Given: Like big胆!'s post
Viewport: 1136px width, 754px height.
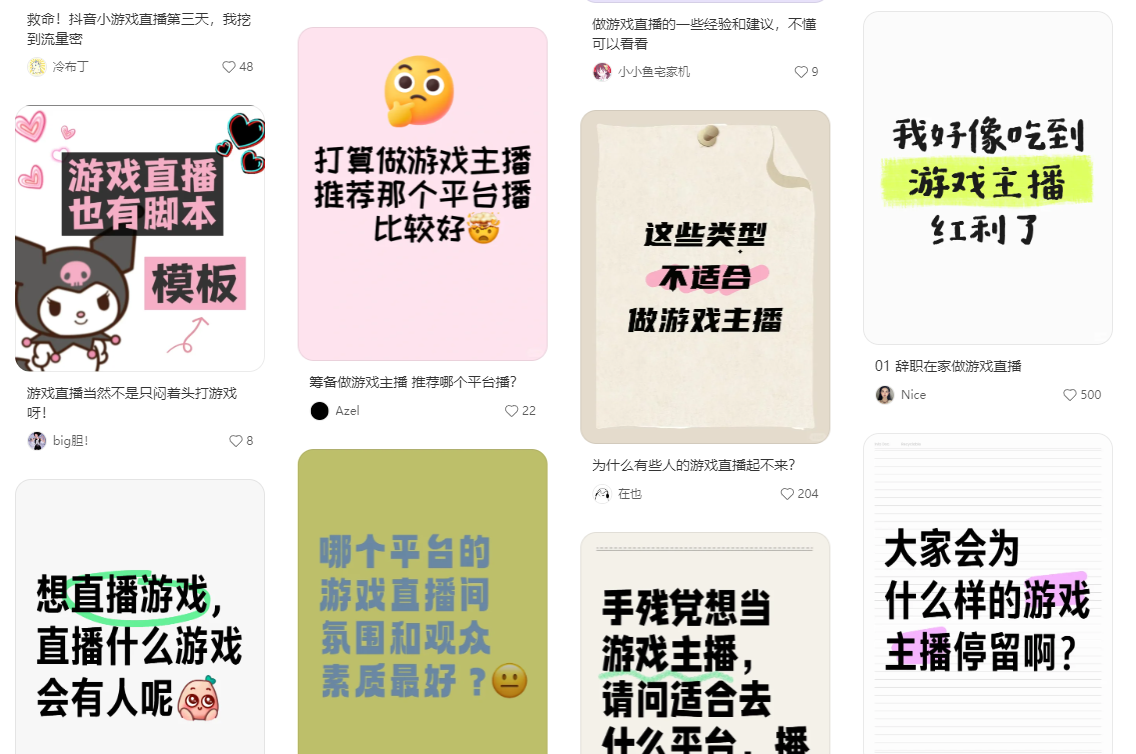Looking at the screenshot, I should 236,441.
